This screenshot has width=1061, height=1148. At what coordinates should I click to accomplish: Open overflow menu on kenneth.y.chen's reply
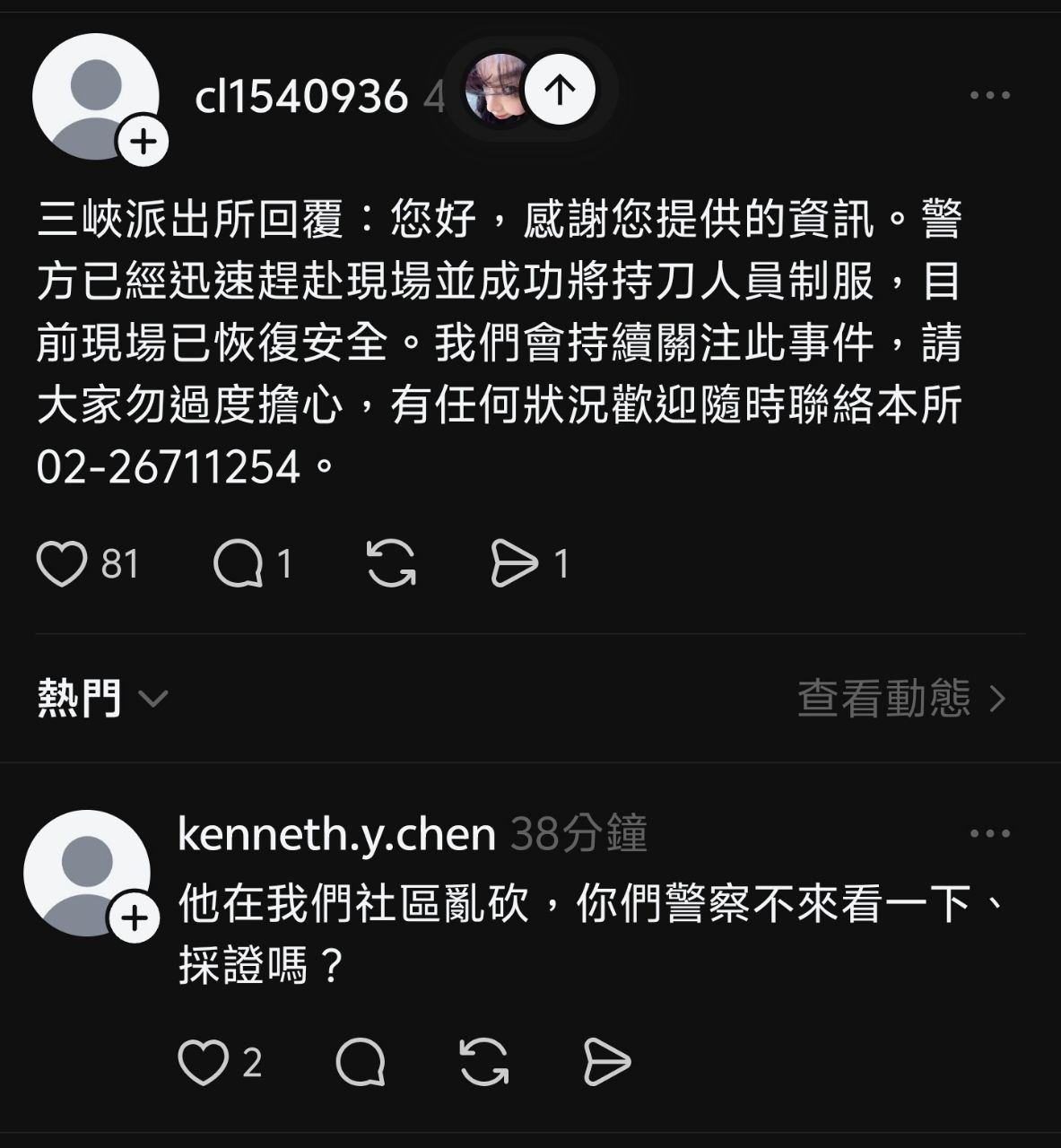click(x=990, y=834)
